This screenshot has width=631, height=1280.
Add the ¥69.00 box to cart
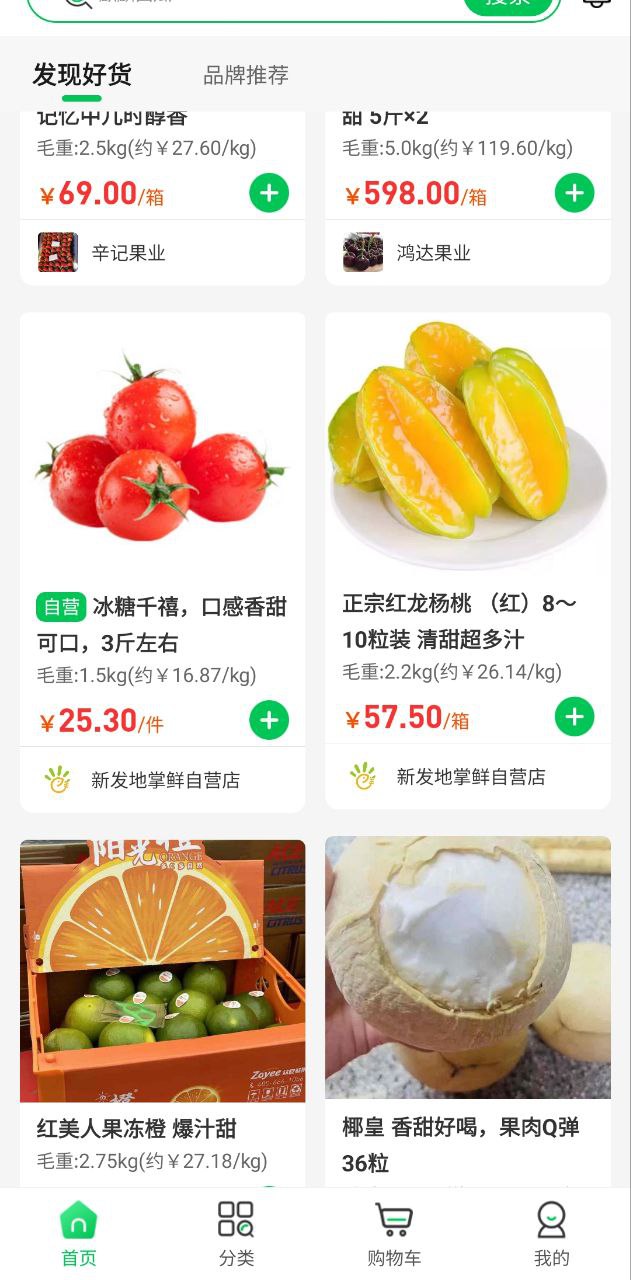269,193
